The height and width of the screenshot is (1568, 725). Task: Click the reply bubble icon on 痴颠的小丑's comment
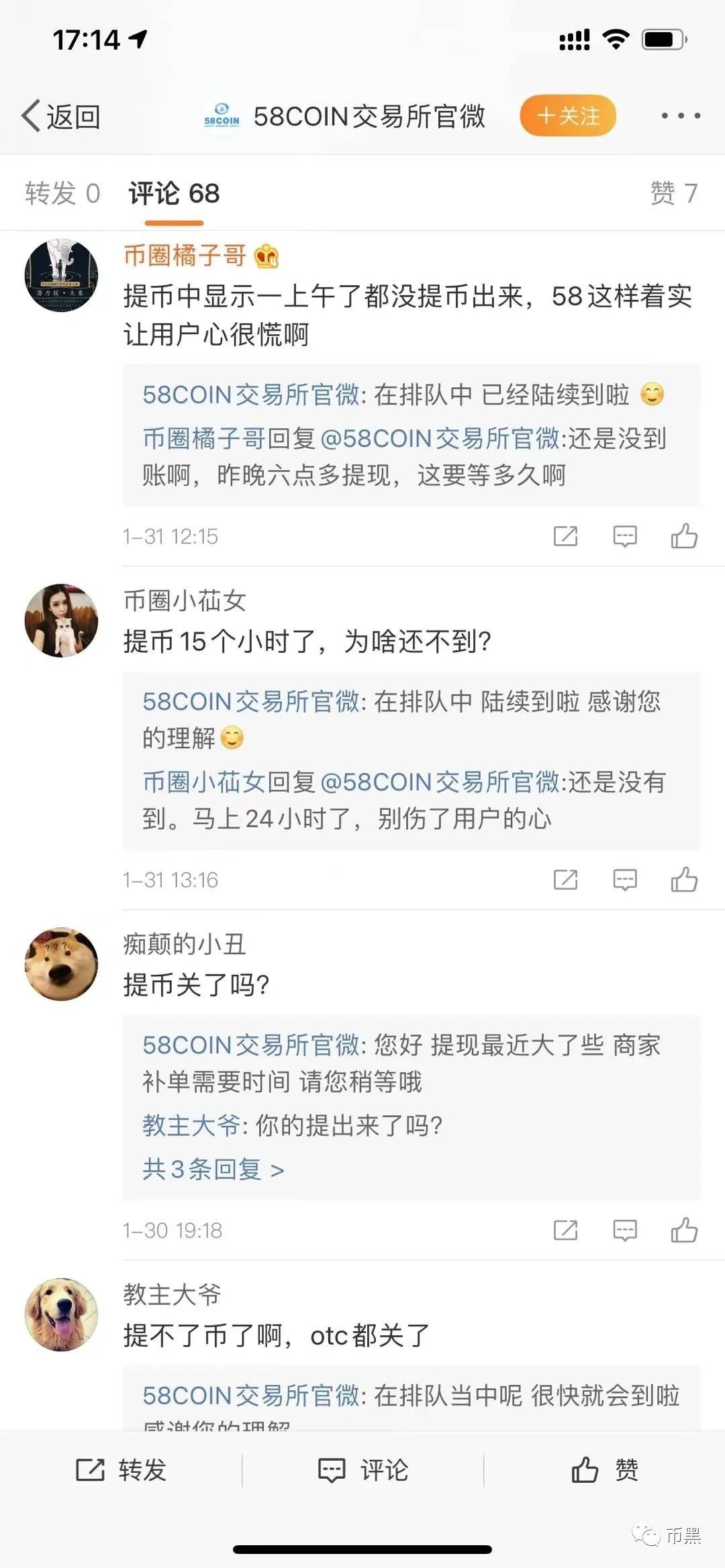[626, 1231]
